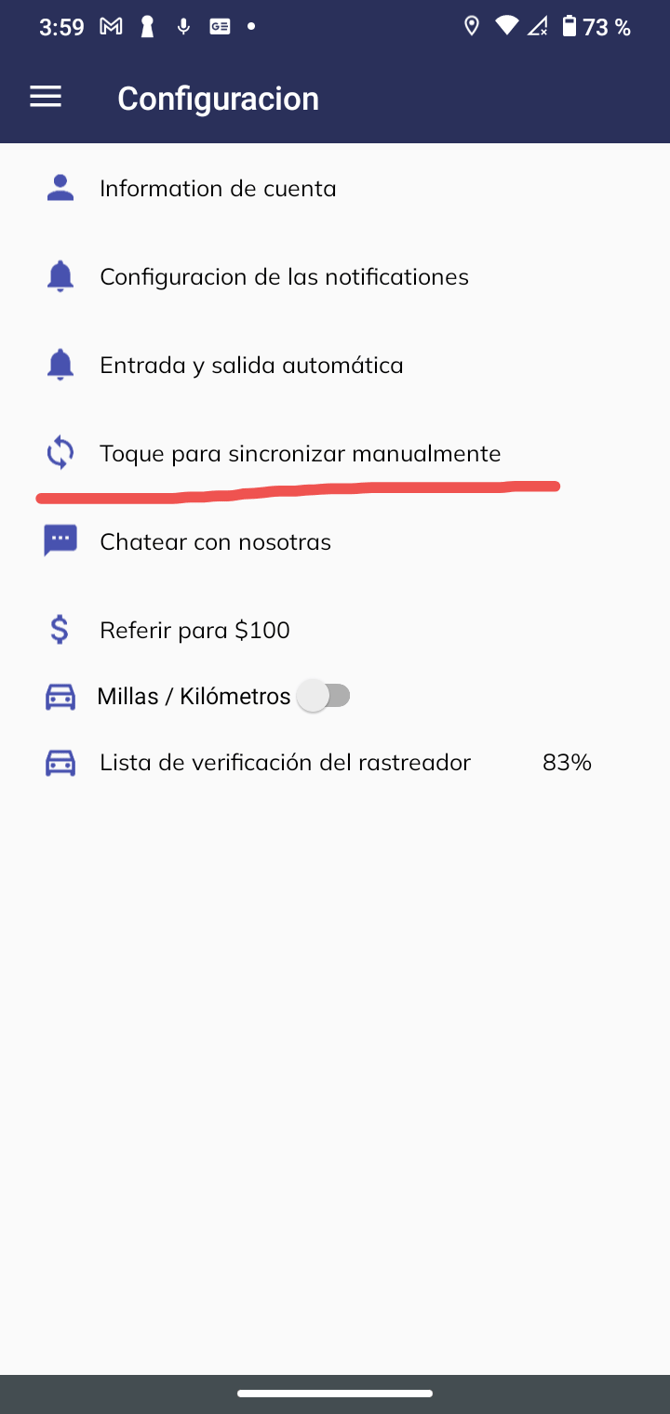Open the hamburger navigation drawer
This screenshot has width=670, height=1414.
(46, 97)
